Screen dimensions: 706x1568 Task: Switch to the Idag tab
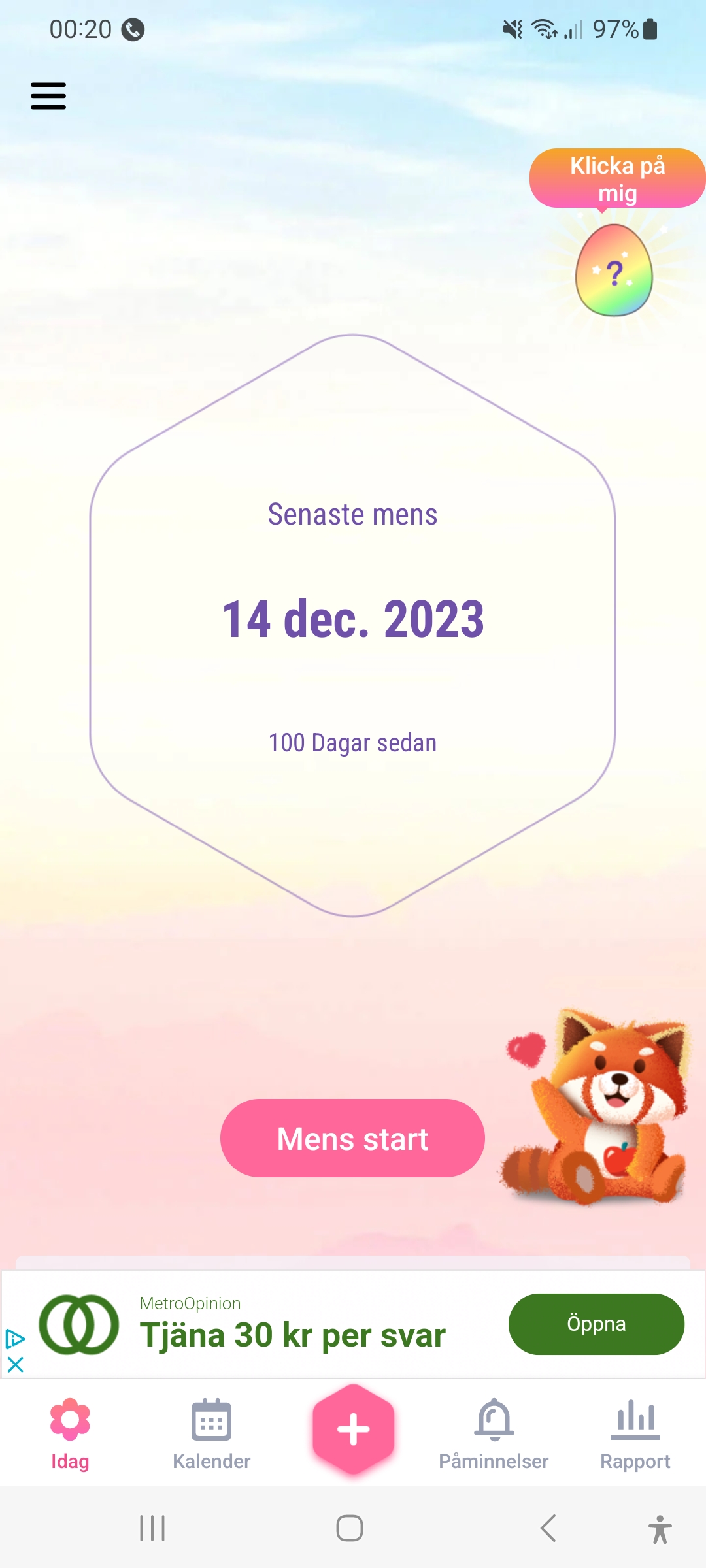[x=70, y=1433]
